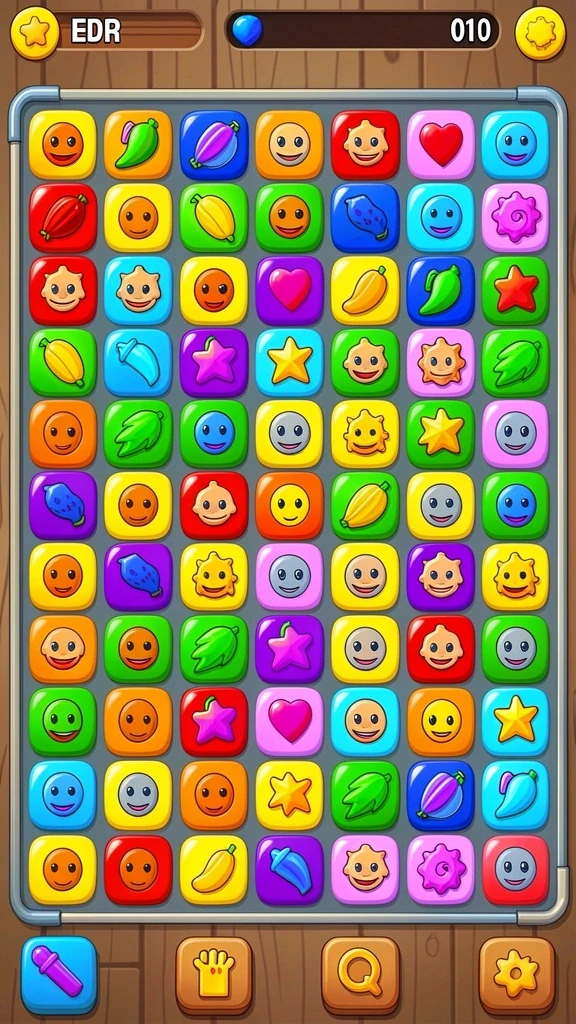Pick the red star on green tile

pyautogui.click(x=516, y=290)
